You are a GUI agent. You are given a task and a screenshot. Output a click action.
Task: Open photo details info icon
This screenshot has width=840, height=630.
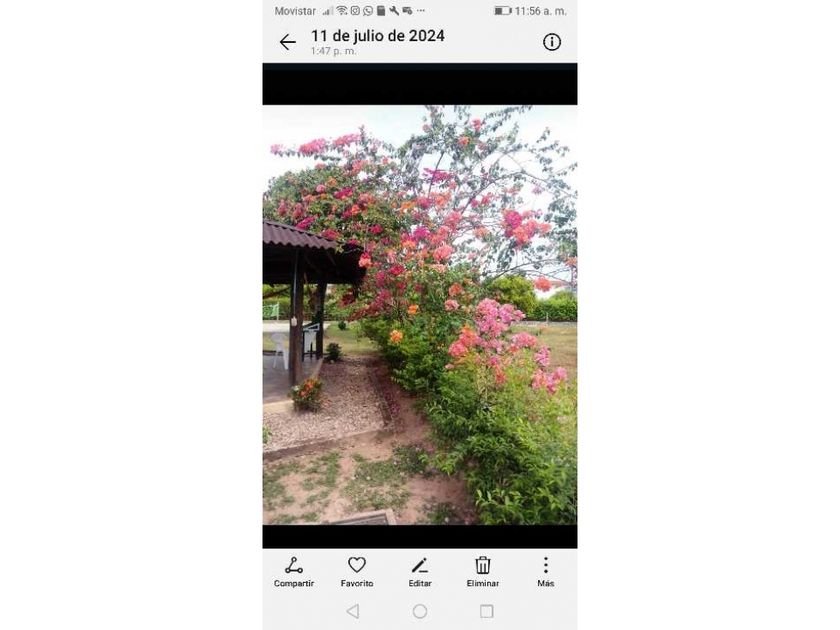pyautogui.click(x=552, y=42)
